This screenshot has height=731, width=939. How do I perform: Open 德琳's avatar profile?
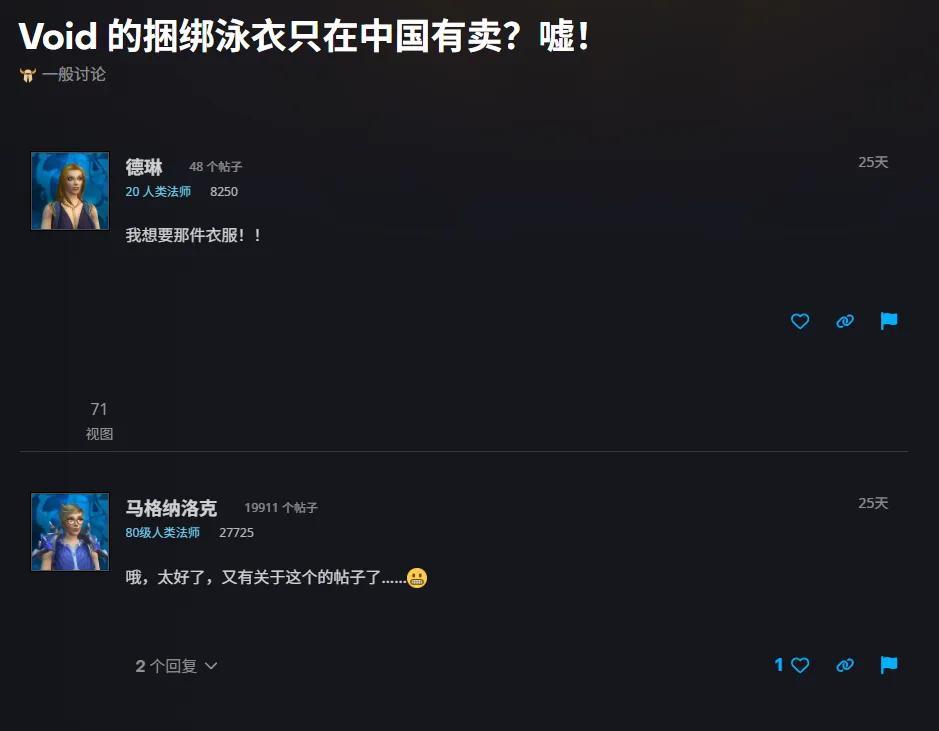pos(70,191)
